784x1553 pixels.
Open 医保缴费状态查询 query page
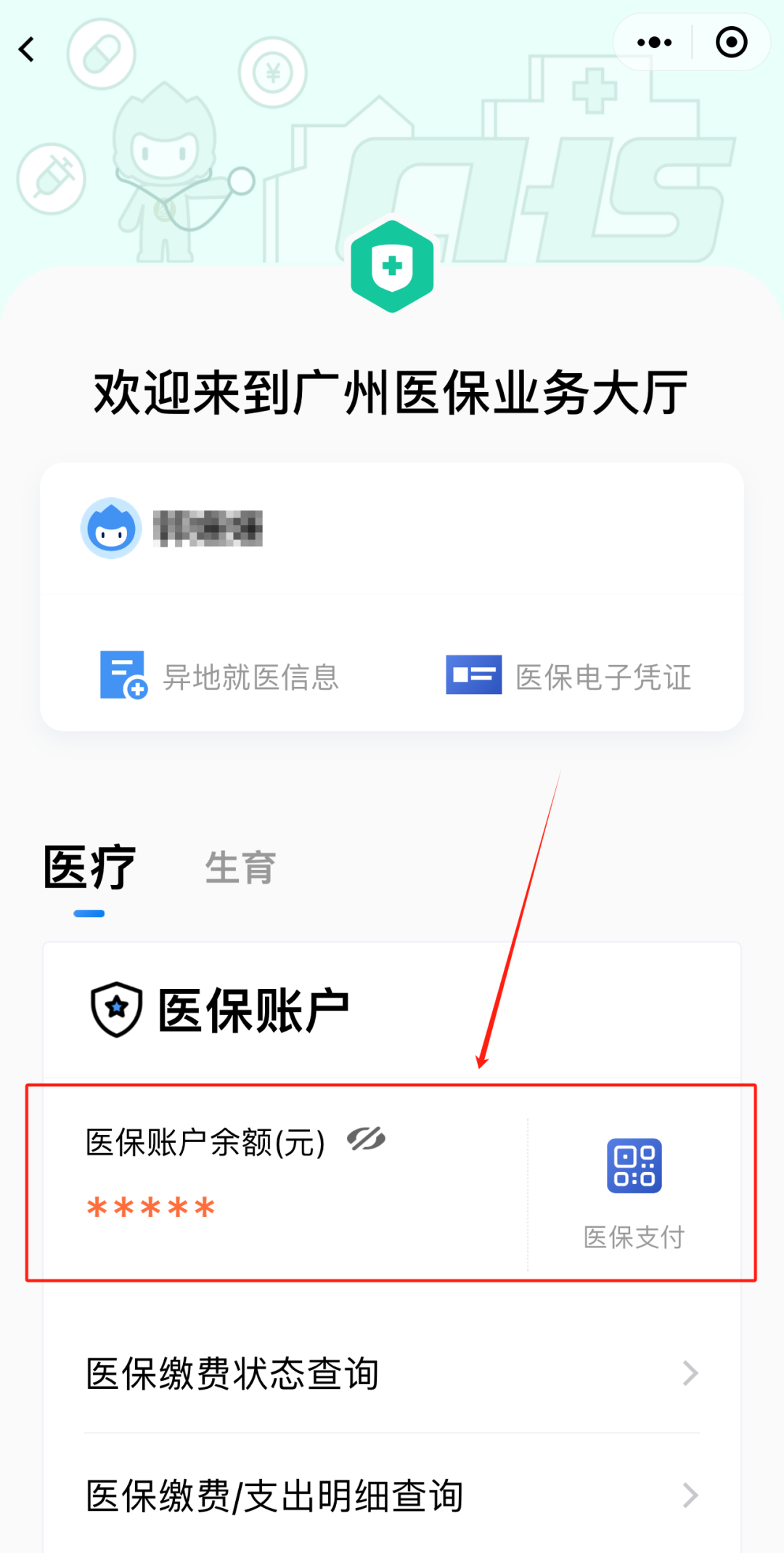231,1372
